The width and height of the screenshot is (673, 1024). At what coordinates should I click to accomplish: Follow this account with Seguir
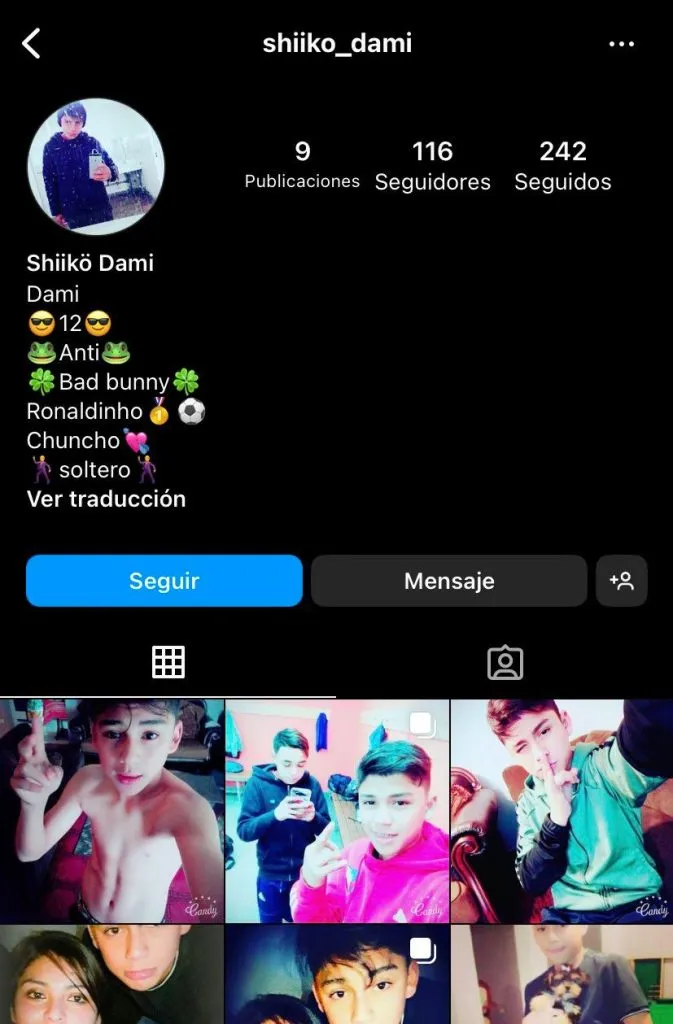164,581
